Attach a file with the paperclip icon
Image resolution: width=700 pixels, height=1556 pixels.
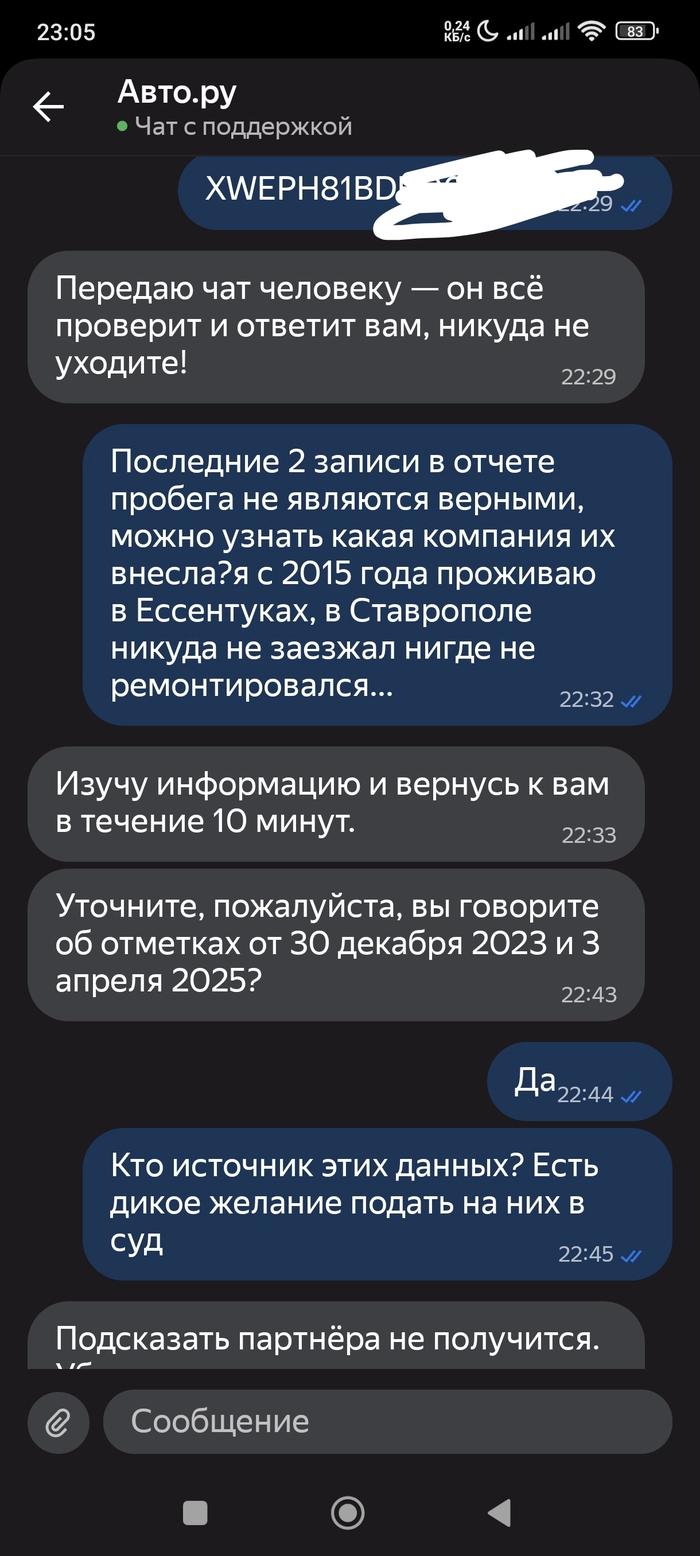pos(58,1421)
